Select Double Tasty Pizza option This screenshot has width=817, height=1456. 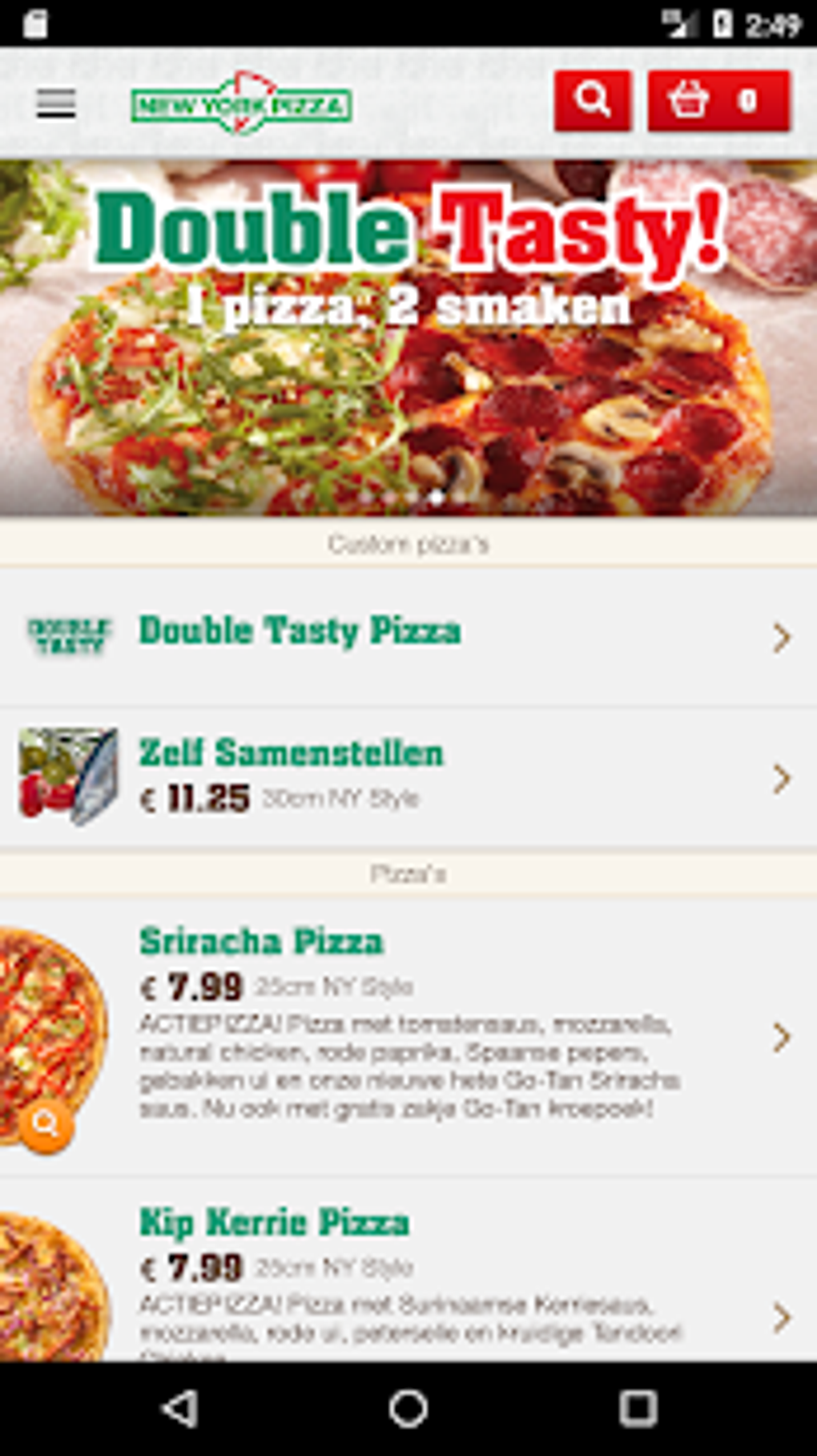[408, 636]
